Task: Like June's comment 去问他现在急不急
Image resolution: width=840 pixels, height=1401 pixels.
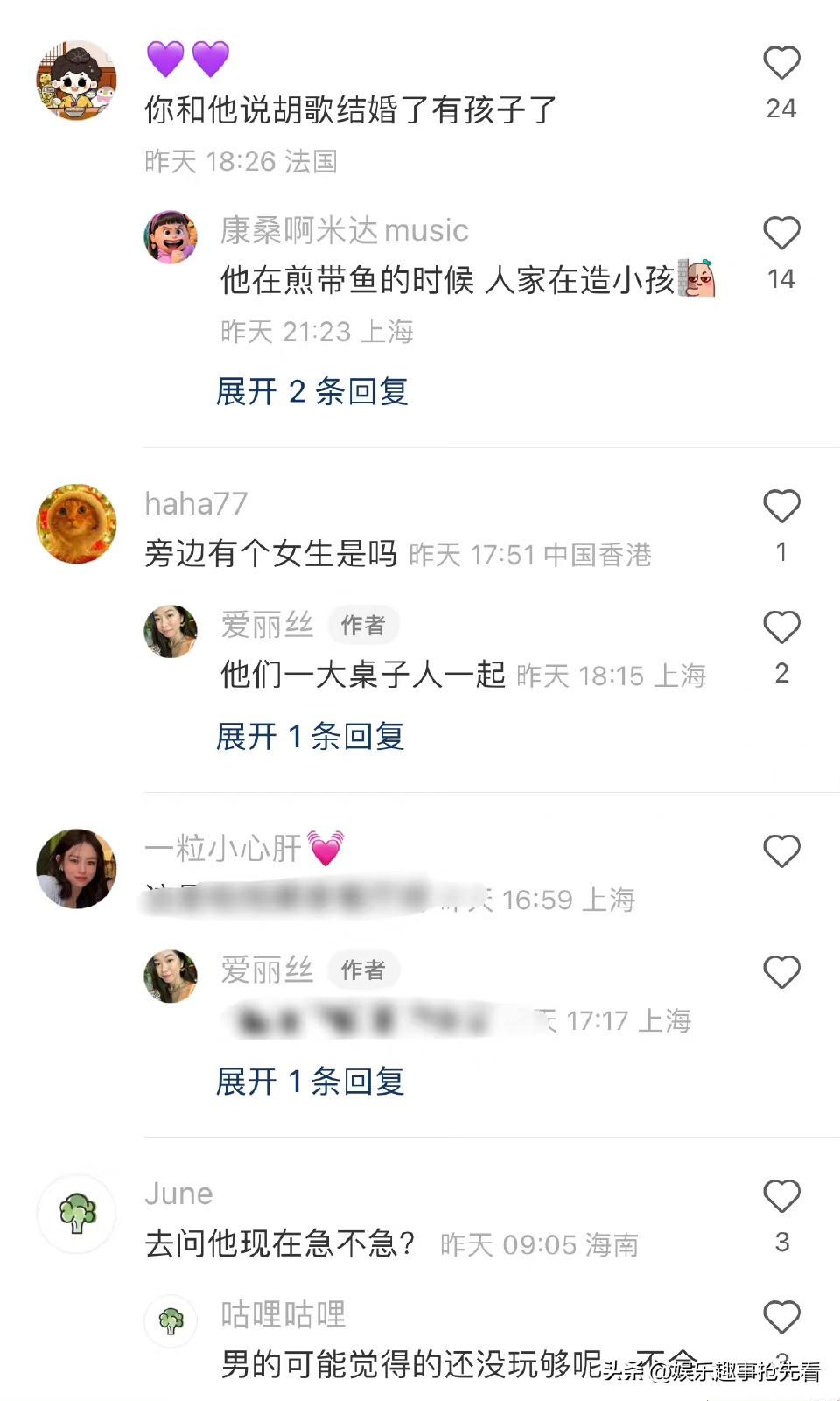Action: click(780, 1196)
